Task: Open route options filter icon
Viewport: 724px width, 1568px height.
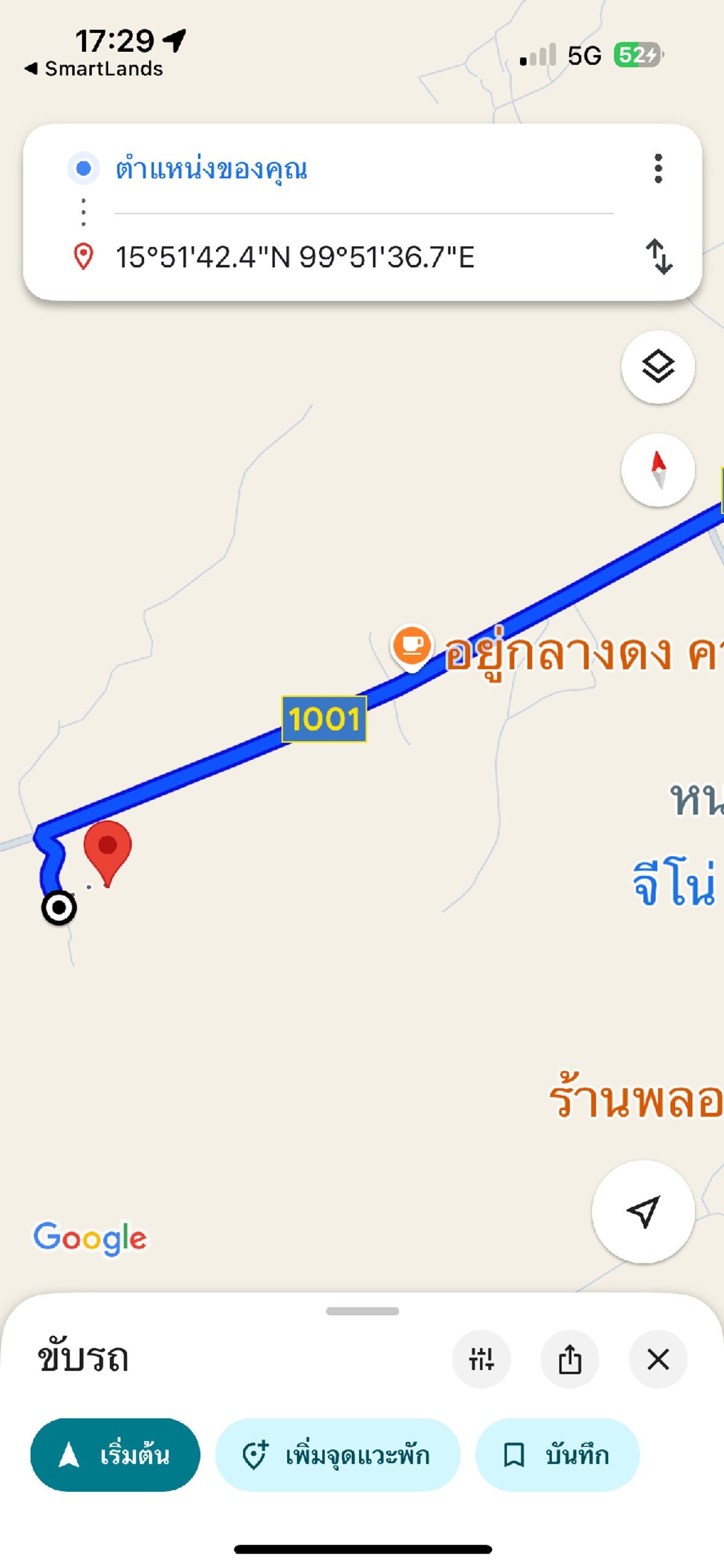Action: click(x=481, y=1359)
